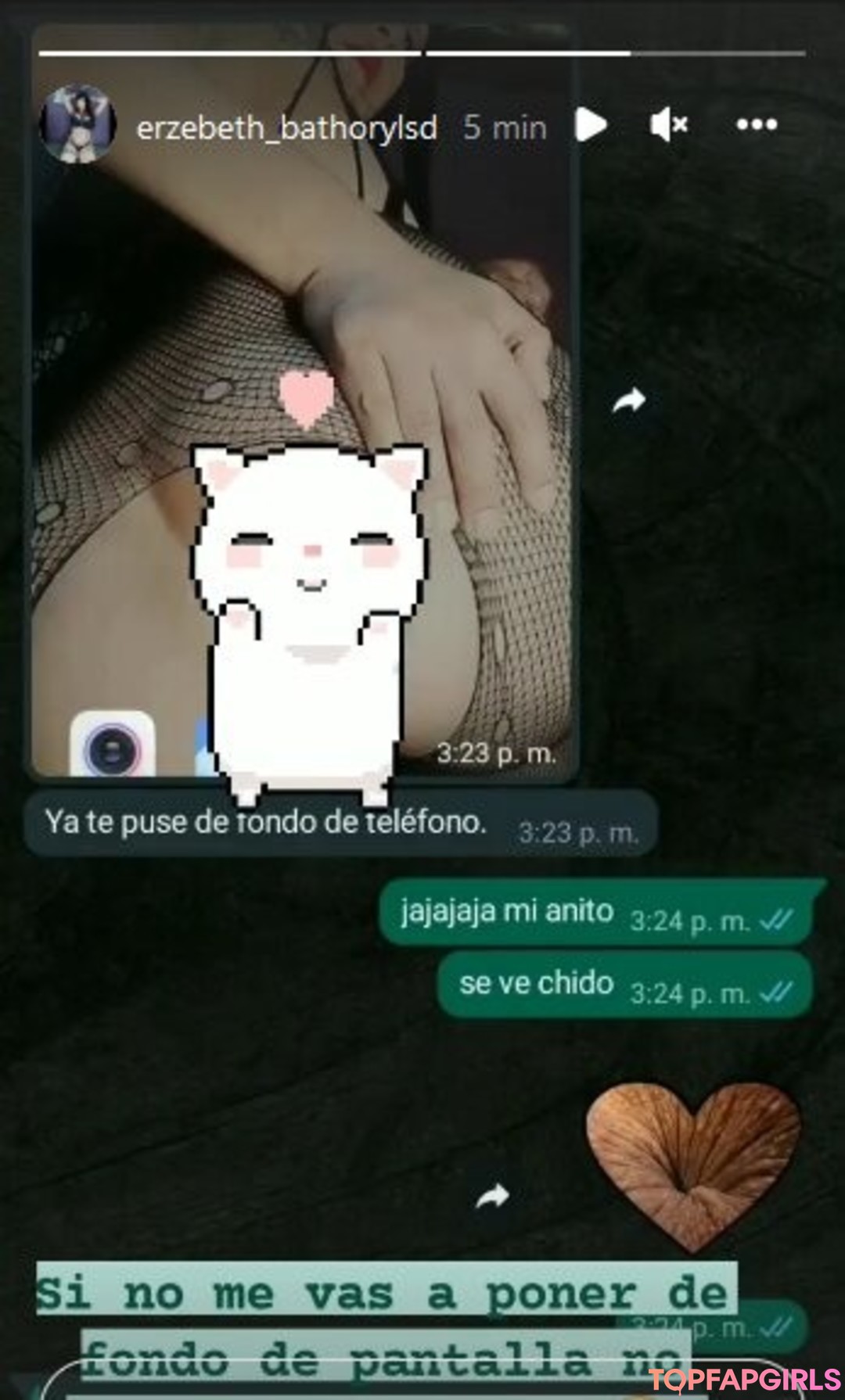Resume story playback with the play icon
845x1400 pixels.
coord(591,124)
